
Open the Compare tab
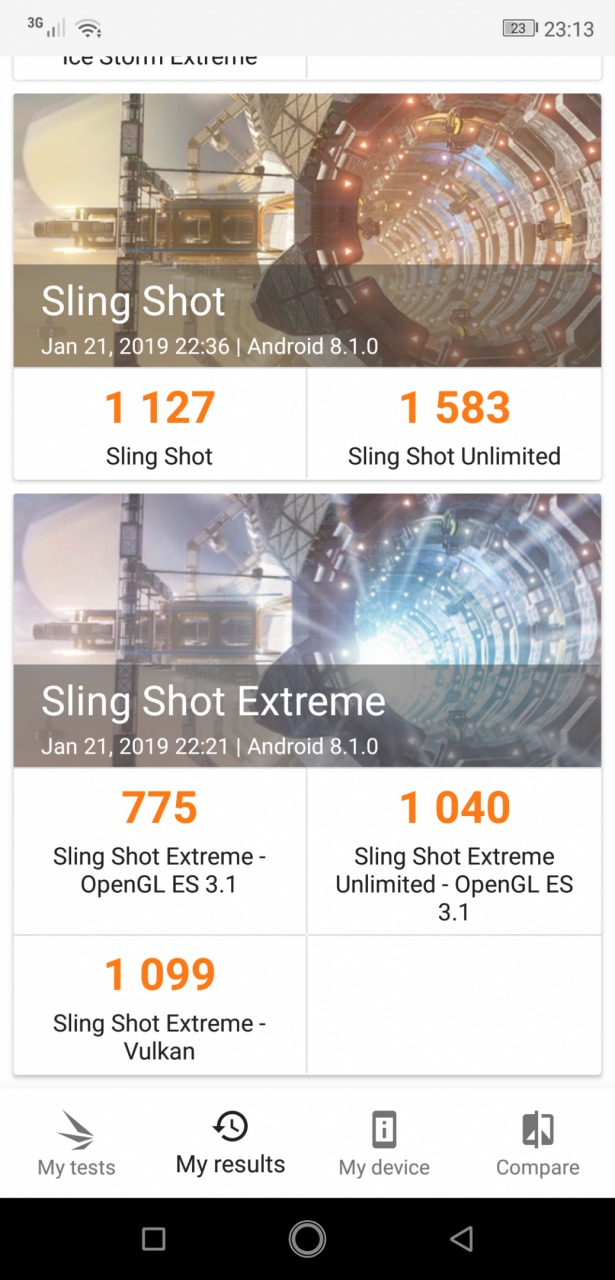[x=538, y=1143]
